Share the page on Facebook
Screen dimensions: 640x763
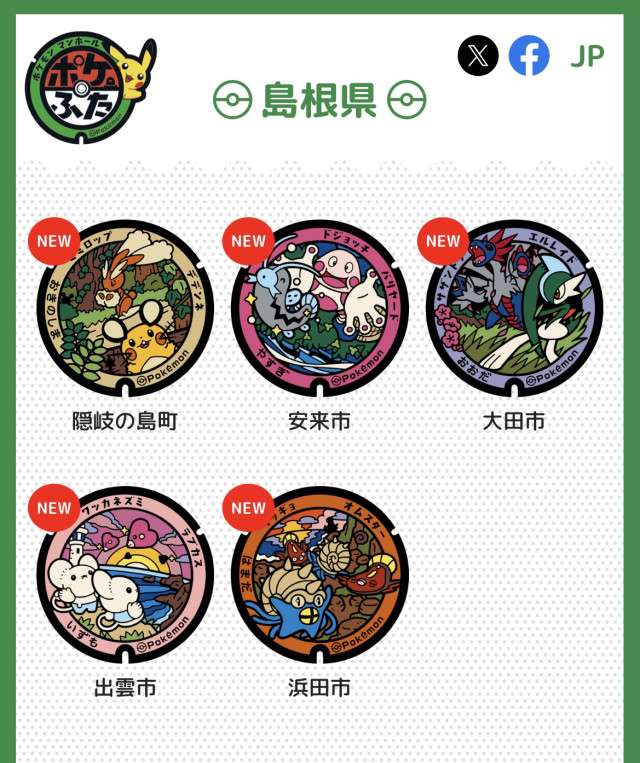point(529,56)
